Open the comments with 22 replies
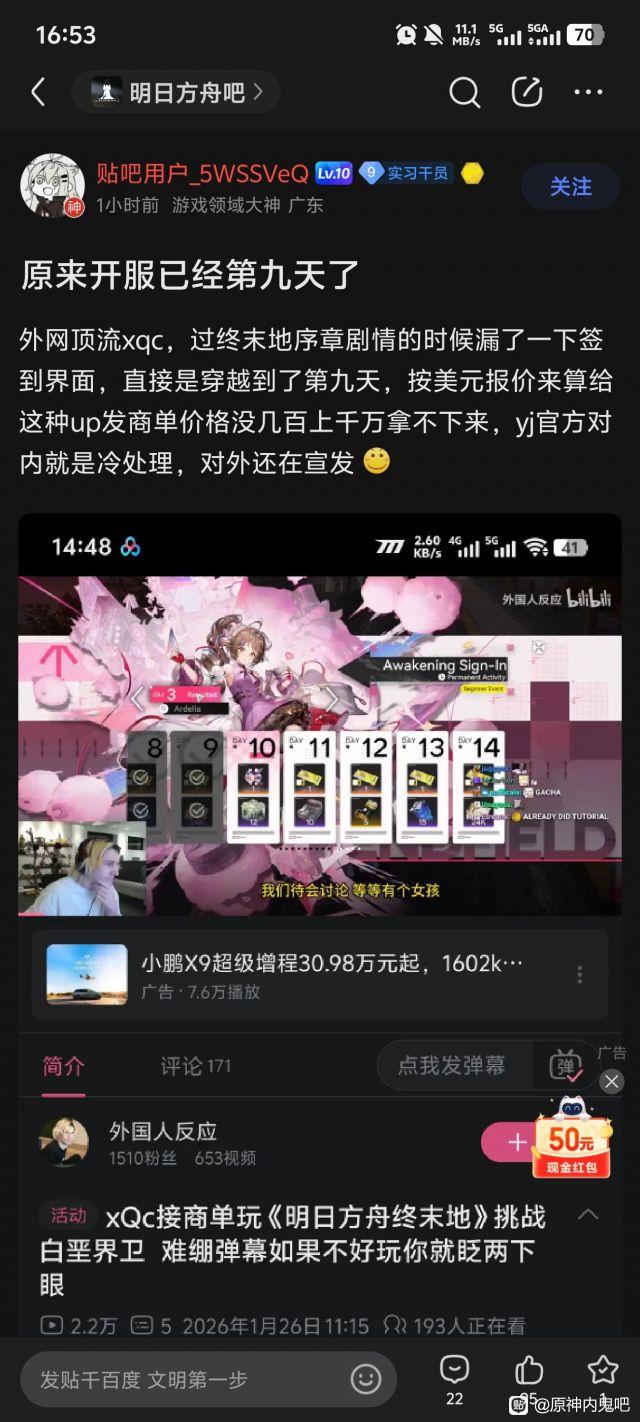The width and height of the screenshot is (640, 1422). pos(454,1378)
